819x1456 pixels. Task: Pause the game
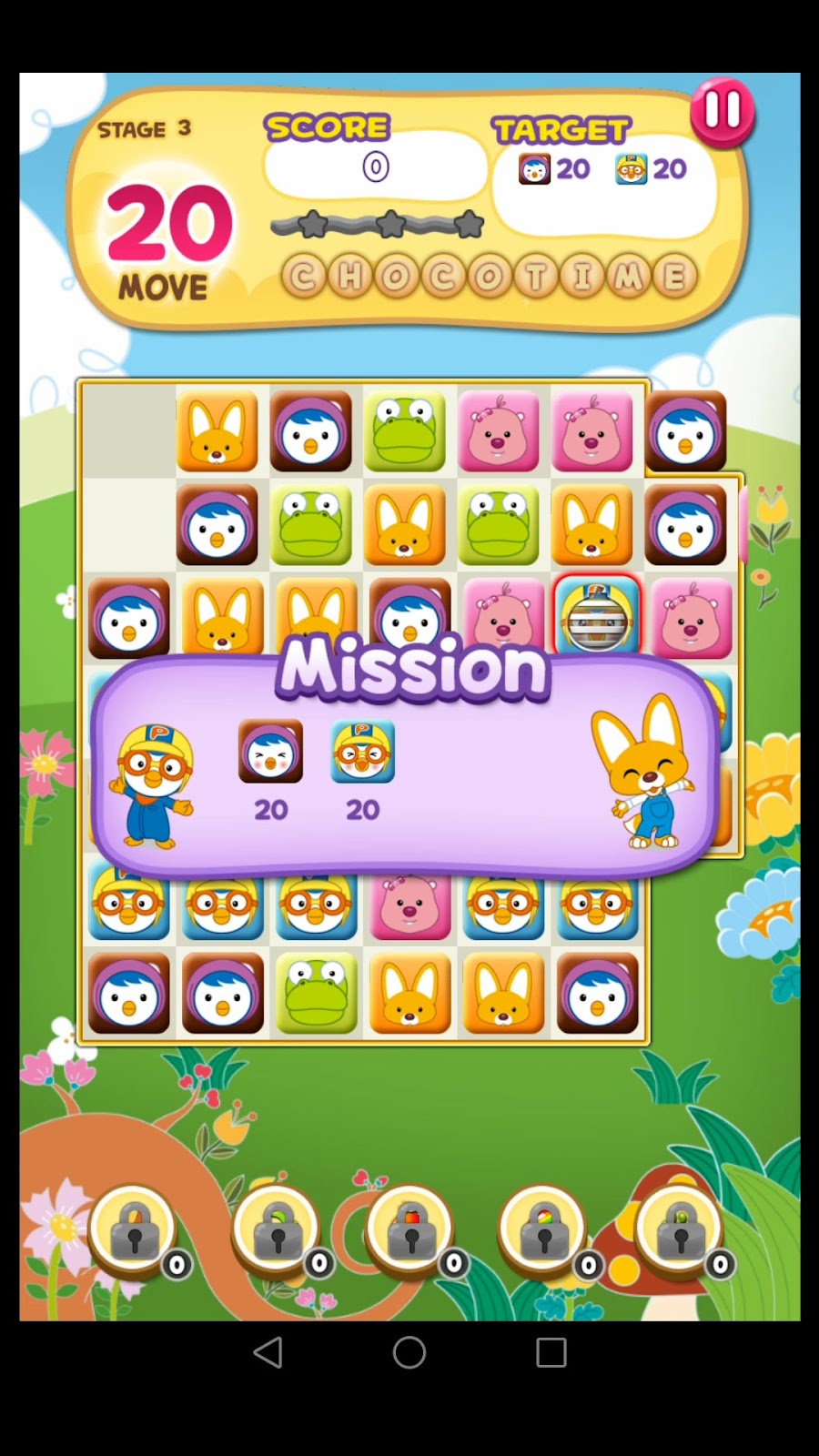coord(723,112)
